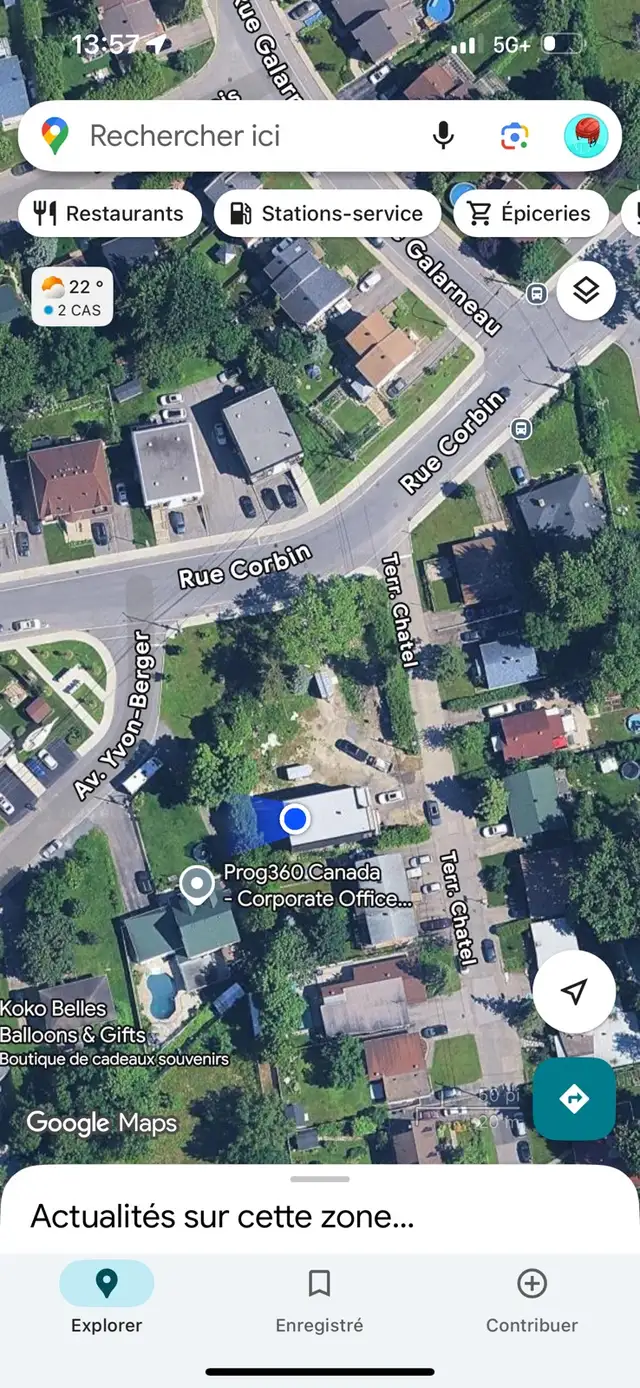Viewport: 640px width, 1388px height.
Task: Open the map layers button
Action: pyautogui.click(x=586, y=291)
